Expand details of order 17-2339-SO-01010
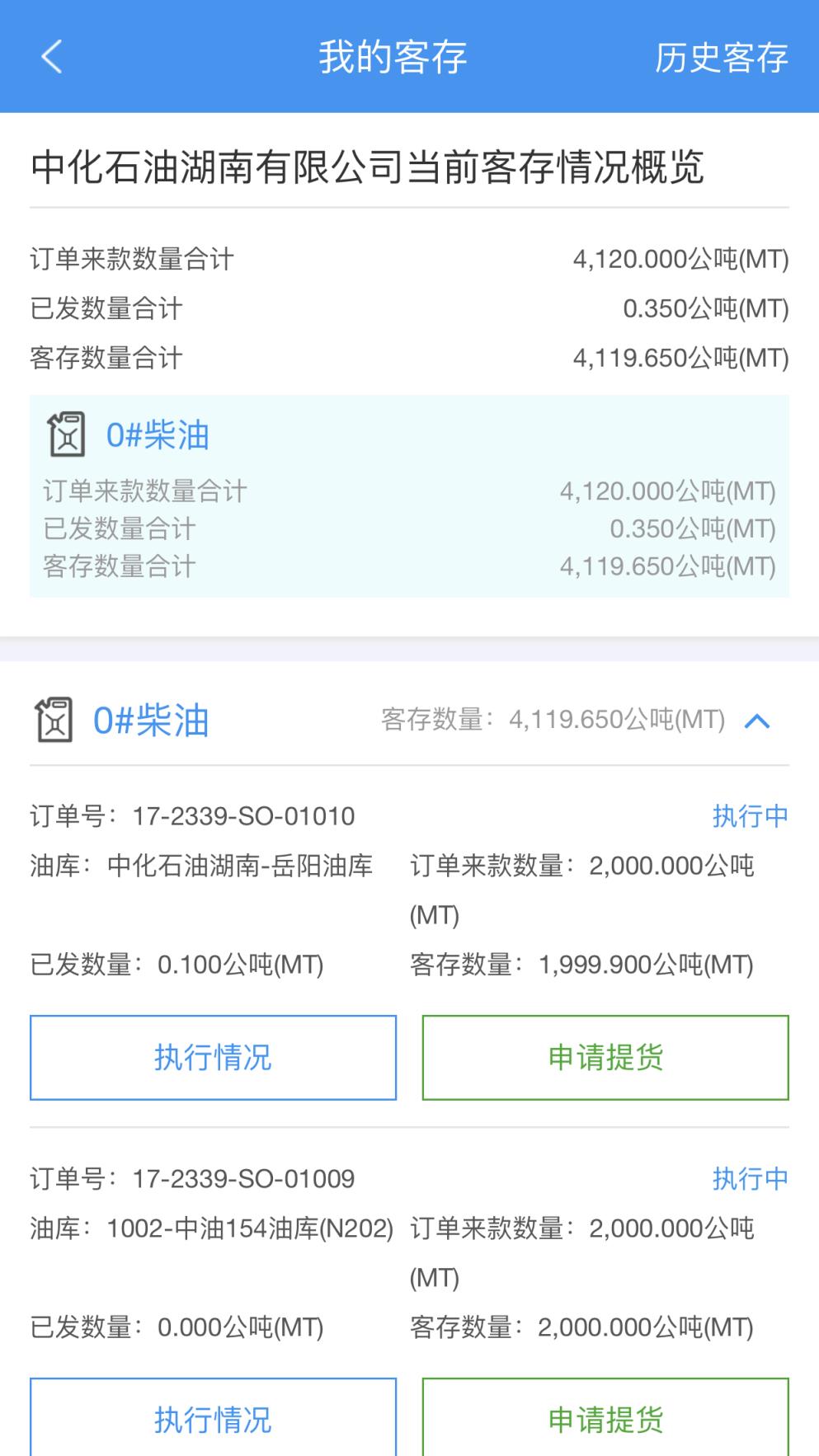The height and width of the screenshot is (1456, 819). click(213, 1058)
